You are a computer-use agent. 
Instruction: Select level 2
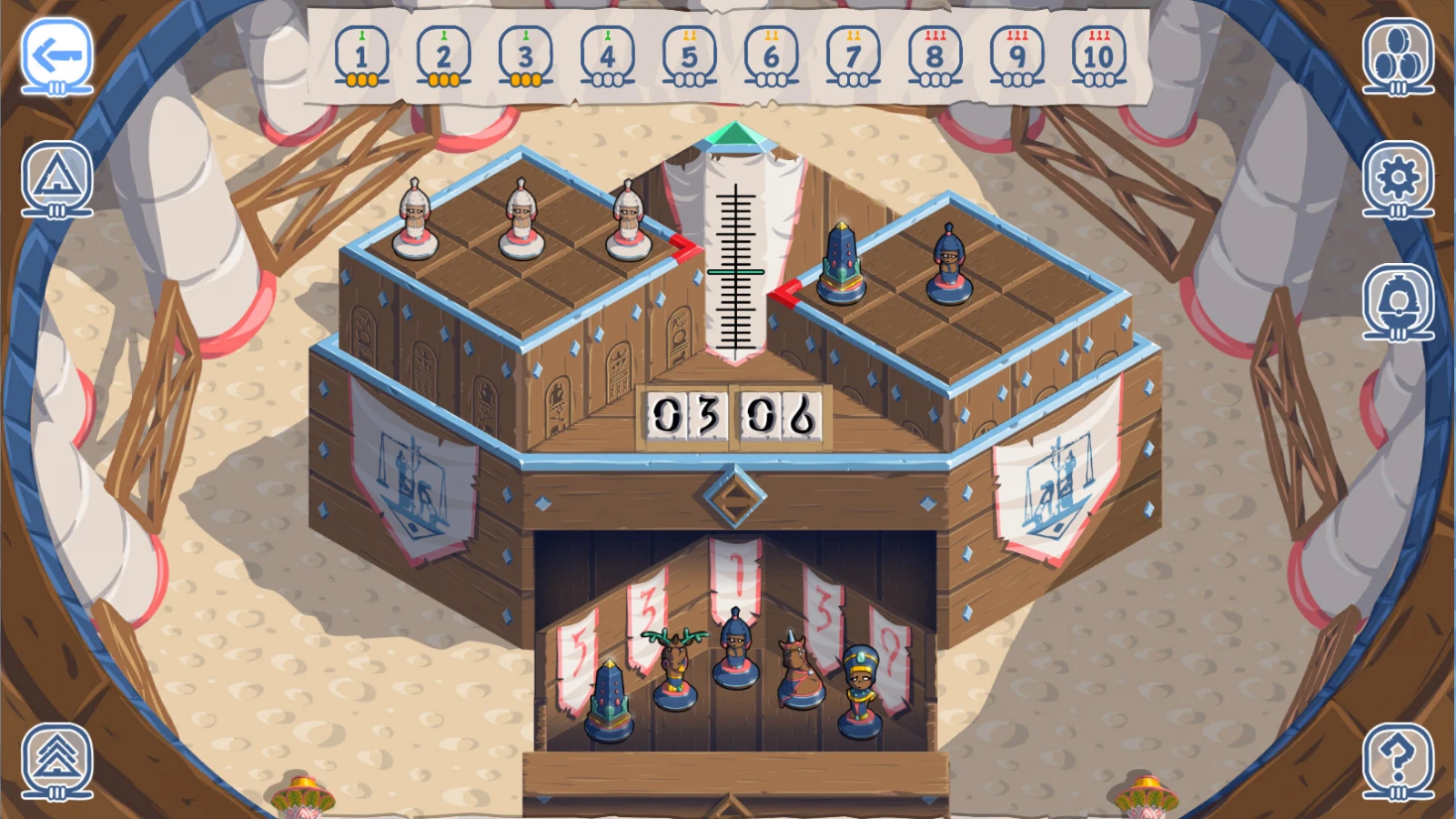tap(443, 56)
